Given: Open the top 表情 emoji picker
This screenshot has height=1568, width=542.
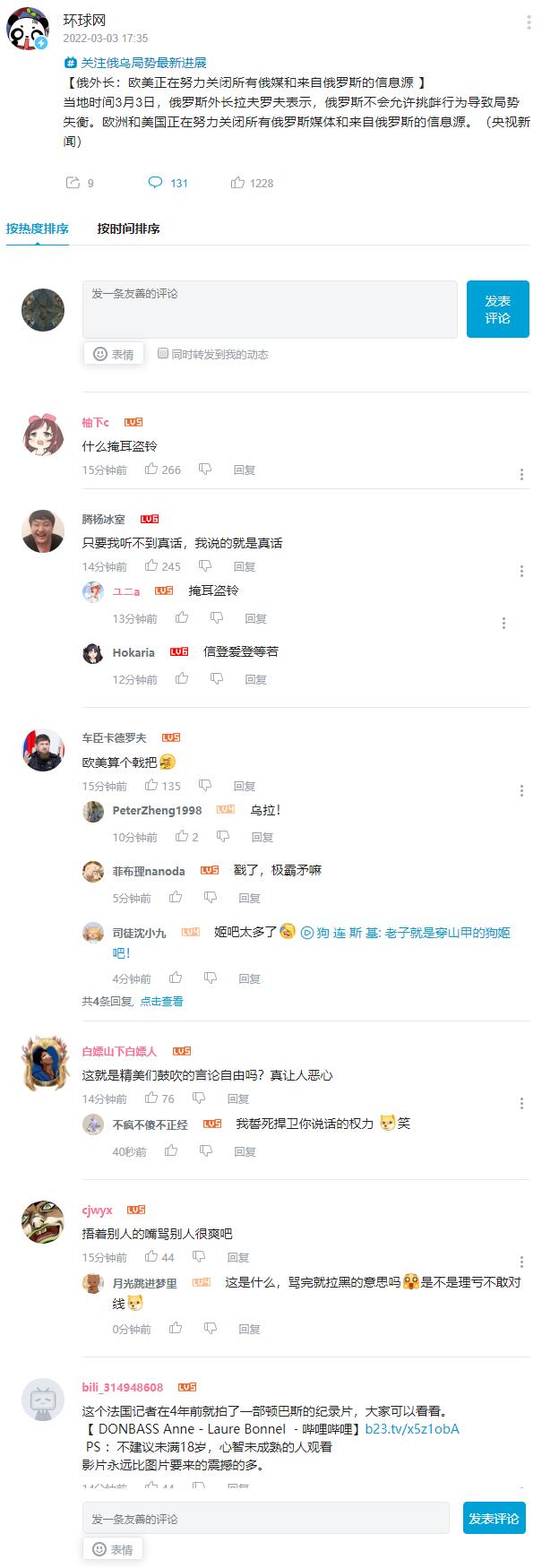Looking at the screenshot, I should tap(114, 354).
